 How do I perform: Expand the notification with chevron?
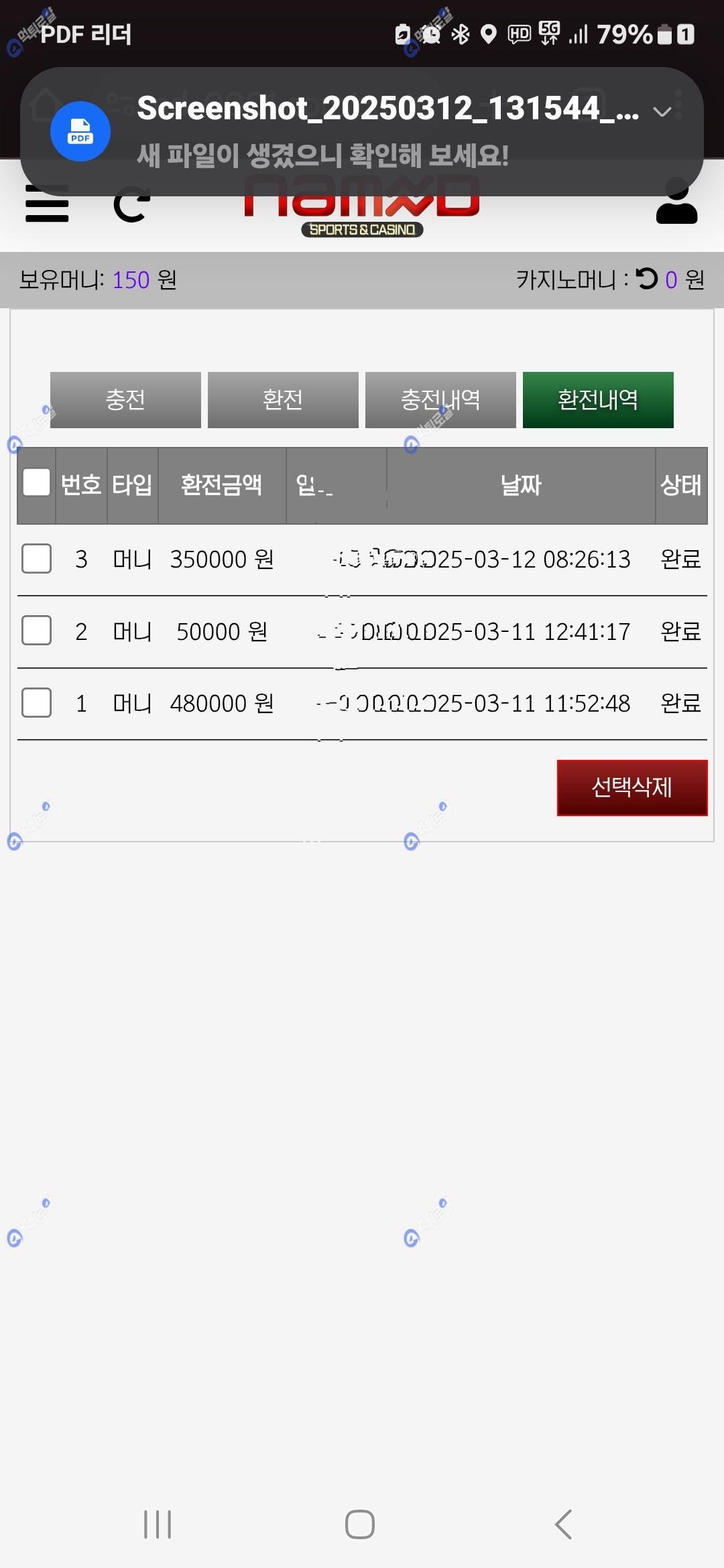(x=662, y=112)
